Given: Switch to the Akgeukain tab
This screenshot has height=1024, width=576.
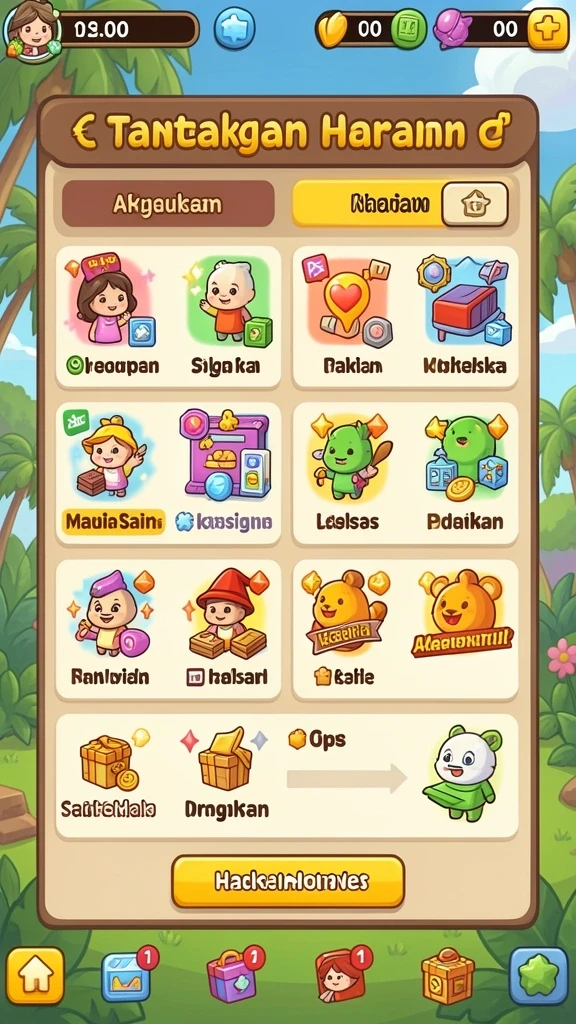Looking at the screenshot, I should click(168, 204).
